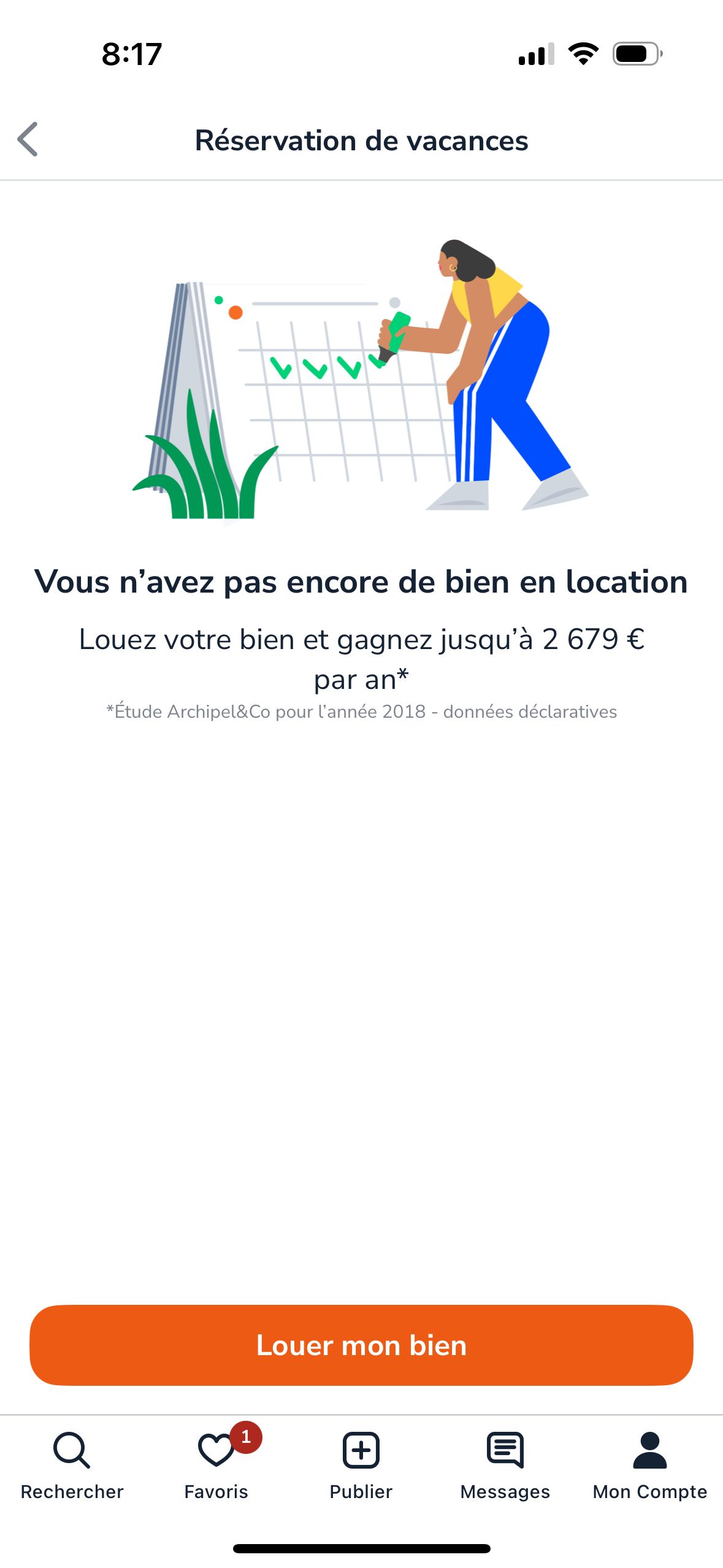Select the Publier tab
The image size is (723, 1568).
pyautogui.click(x=361, y=1466)
